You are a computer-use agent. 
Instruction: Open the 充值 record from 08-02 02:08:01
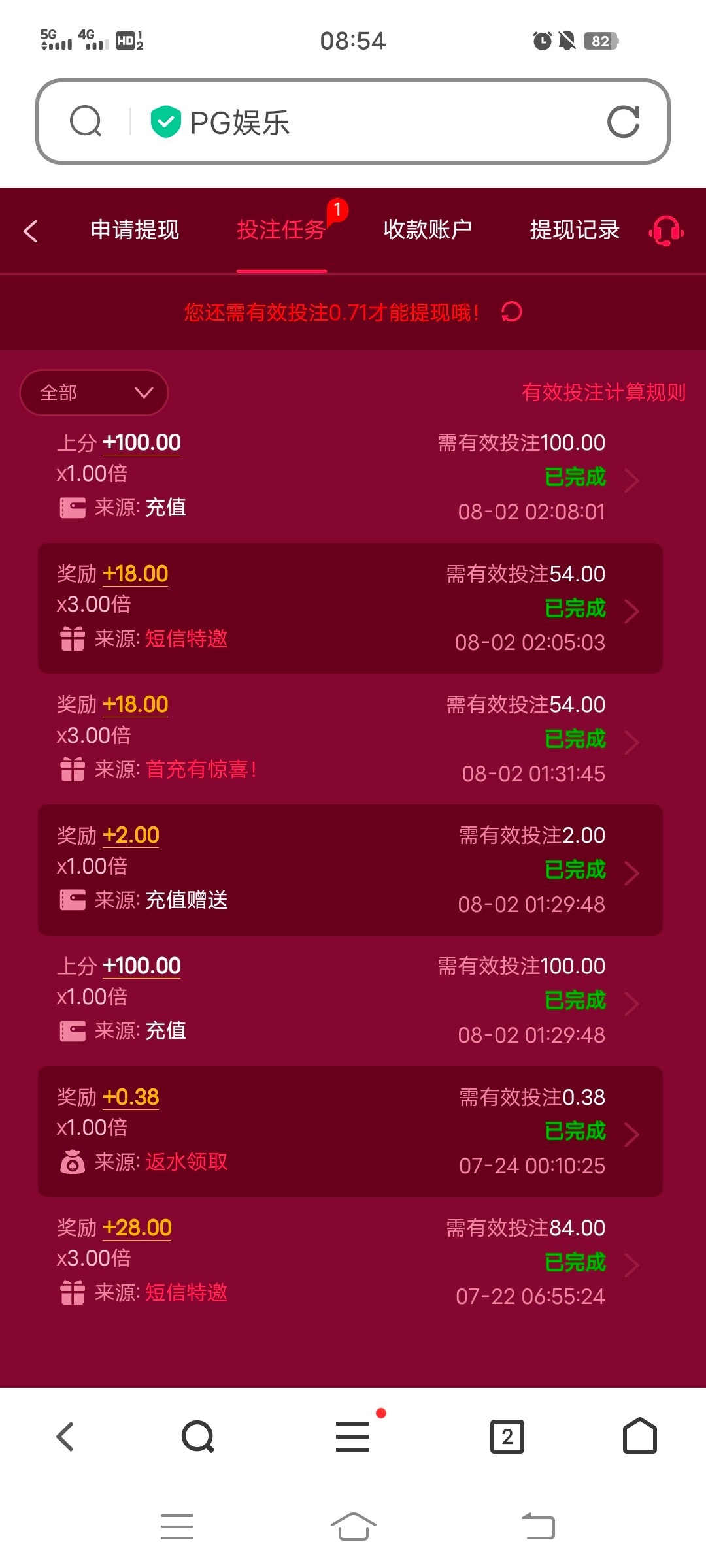pos(350,478)
